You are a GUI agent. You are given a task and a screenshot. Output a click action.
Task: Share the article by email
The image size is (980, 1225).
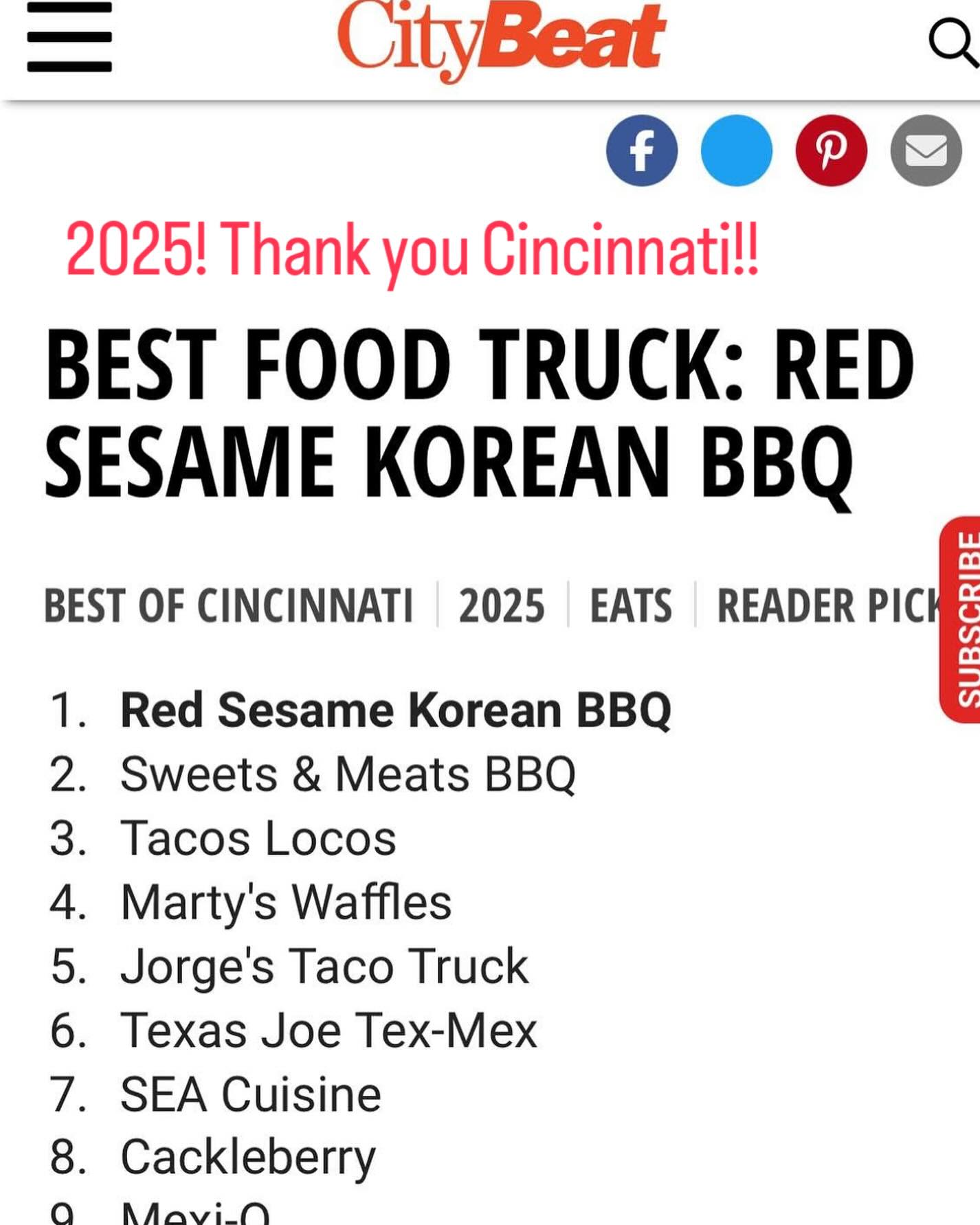click(926, 150)
